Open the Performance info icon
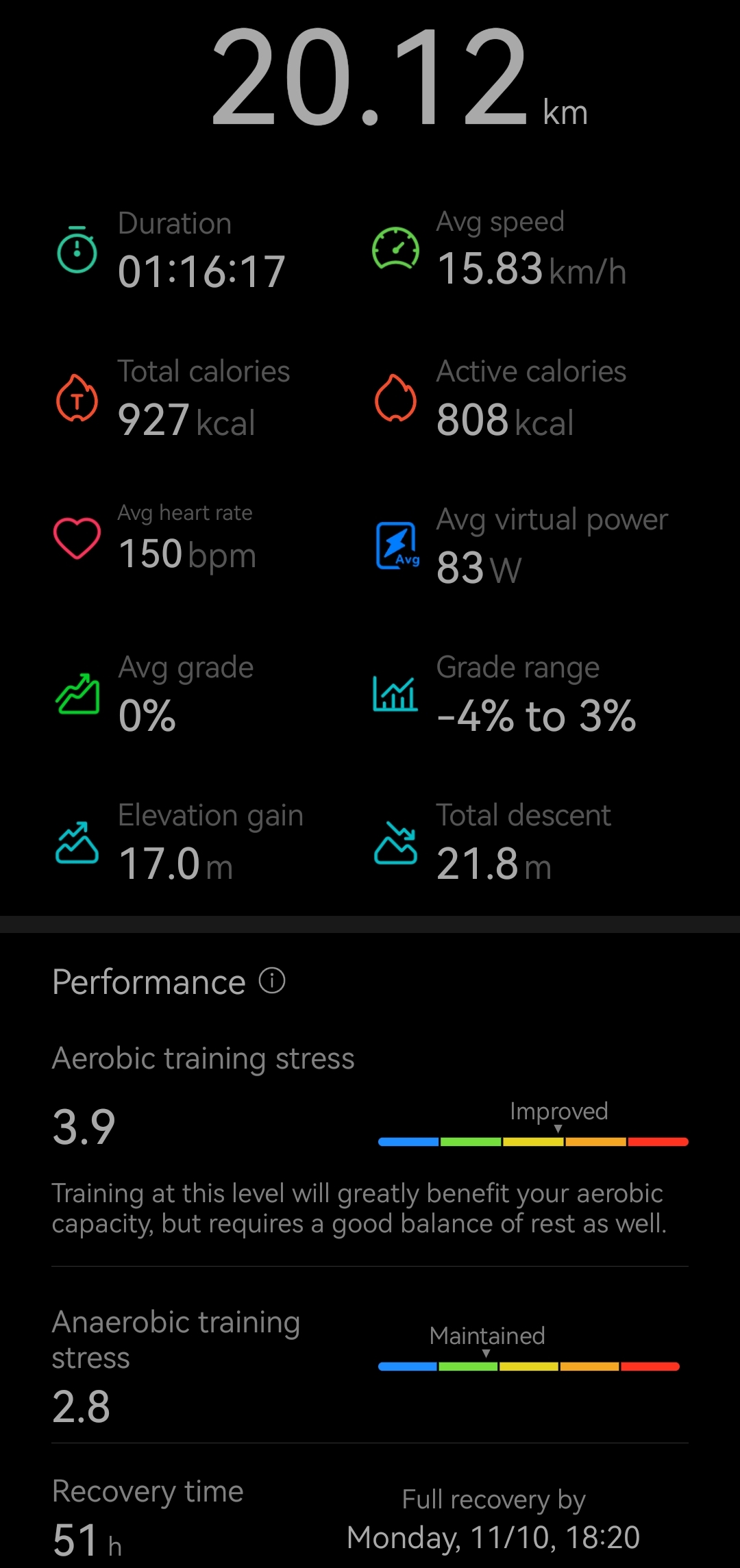Image resolution: width=740 pixels, height=1568 pixels. click(x=272, y=980)
